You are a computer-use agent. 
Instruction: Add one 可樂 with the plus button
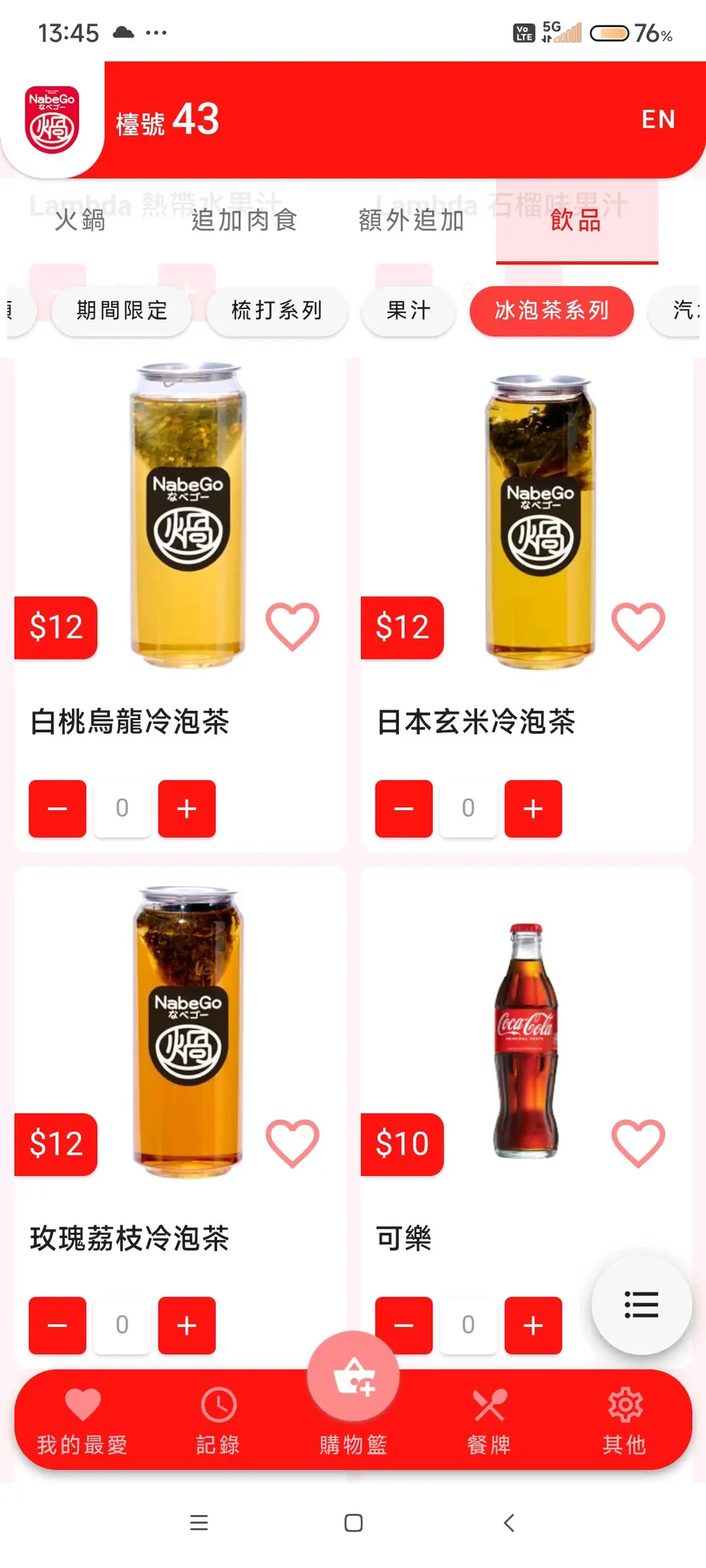tap(533, 1326)
